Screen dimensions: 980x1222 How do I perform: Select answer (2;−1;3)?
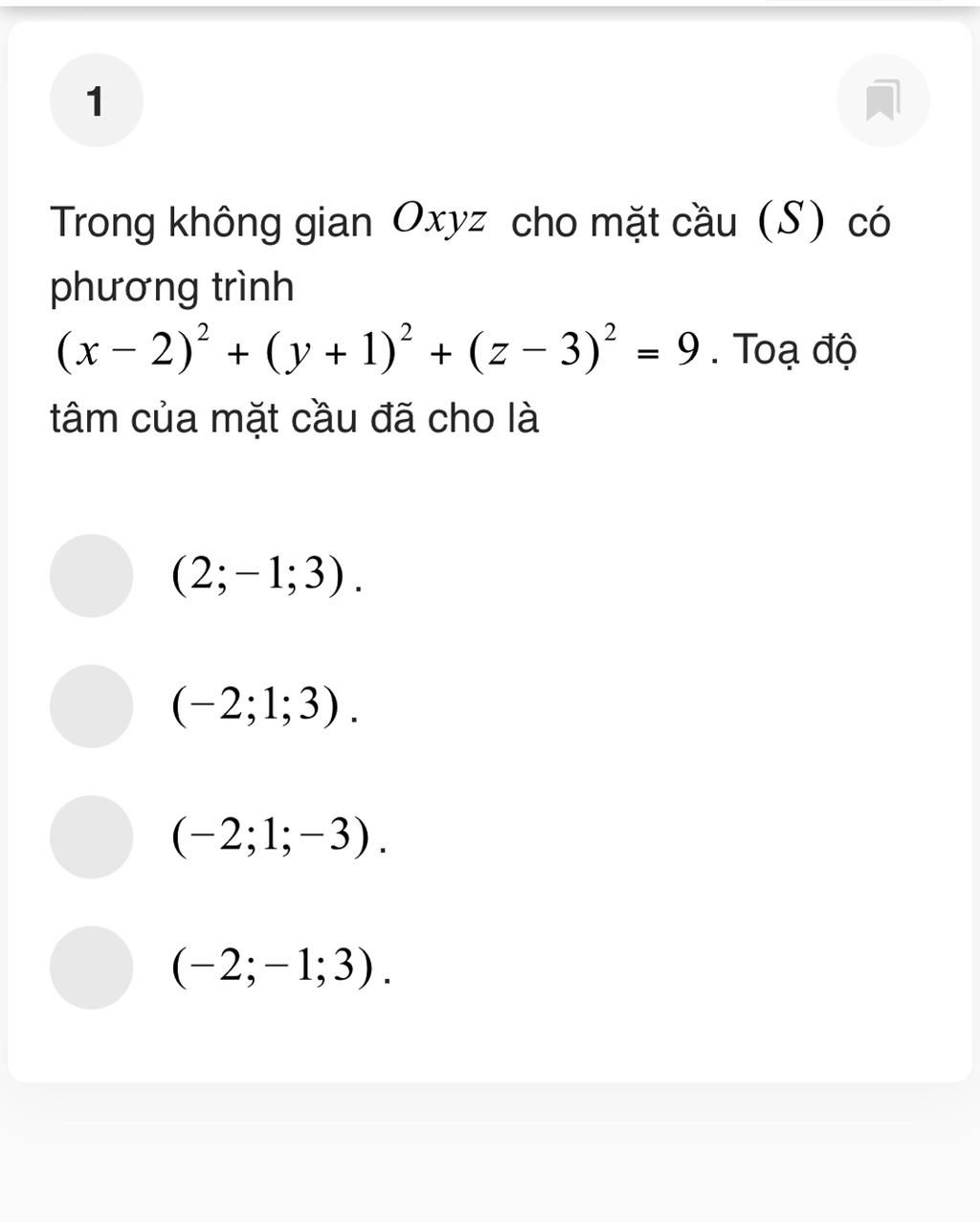92,575
